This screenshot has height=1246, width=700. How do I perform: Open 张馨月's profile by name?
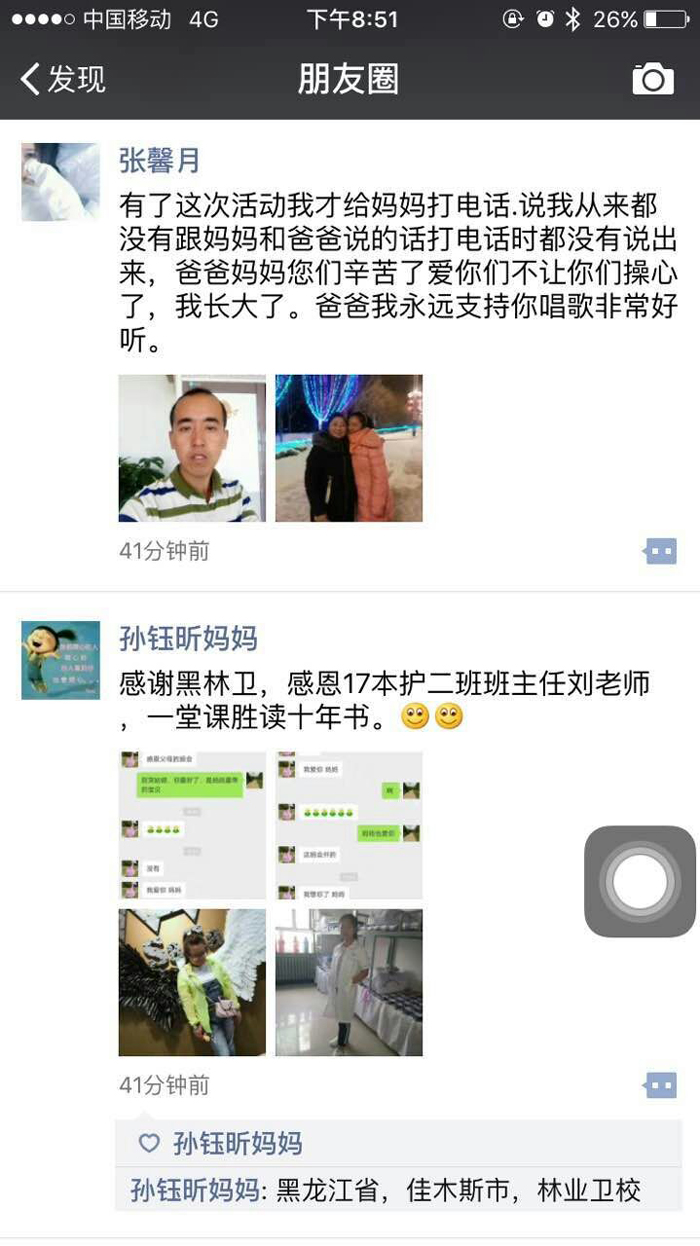(x=159, y=160)
